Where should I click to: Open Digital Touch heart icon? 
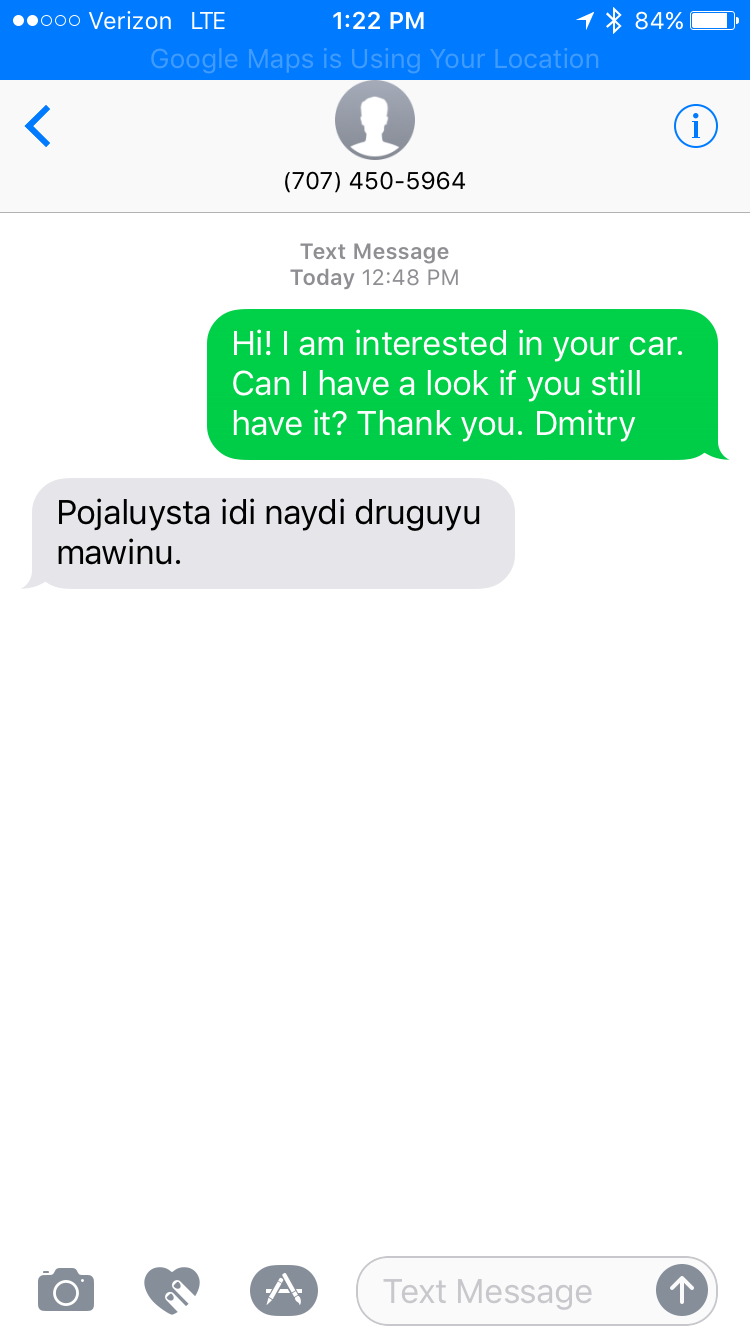click(x=172, y=1290)
